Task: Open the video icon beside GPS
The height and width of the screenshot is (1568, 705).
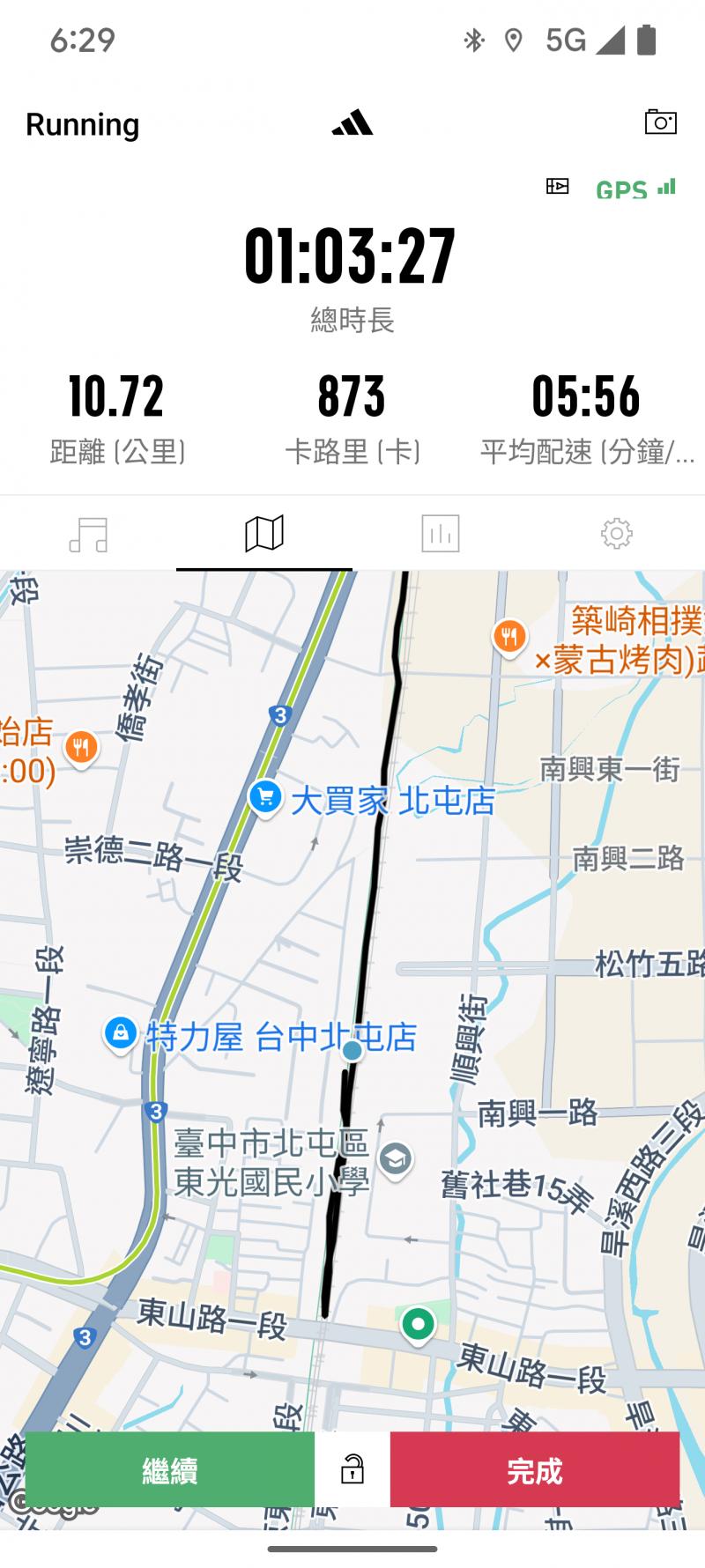Action: point(557,186)
